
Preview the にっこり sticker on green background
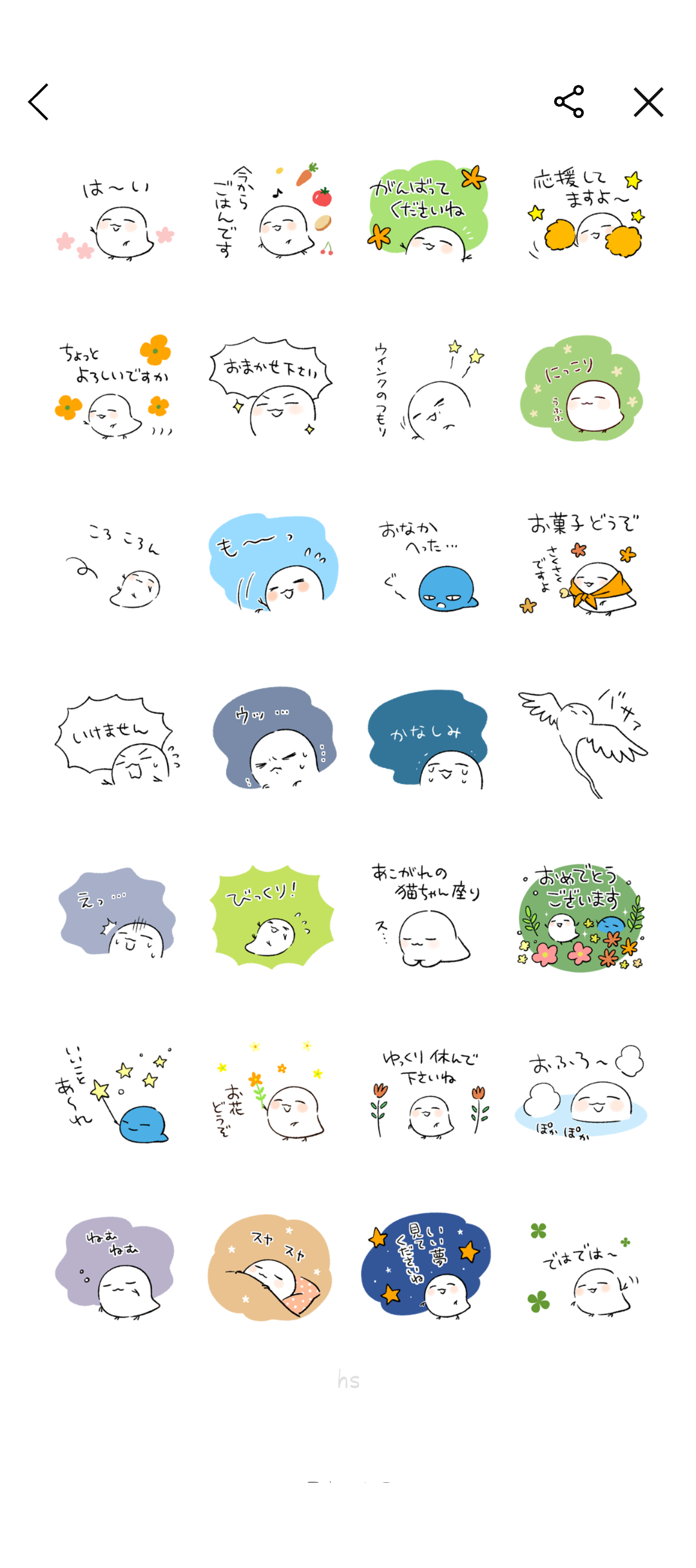tap(582, 388)
